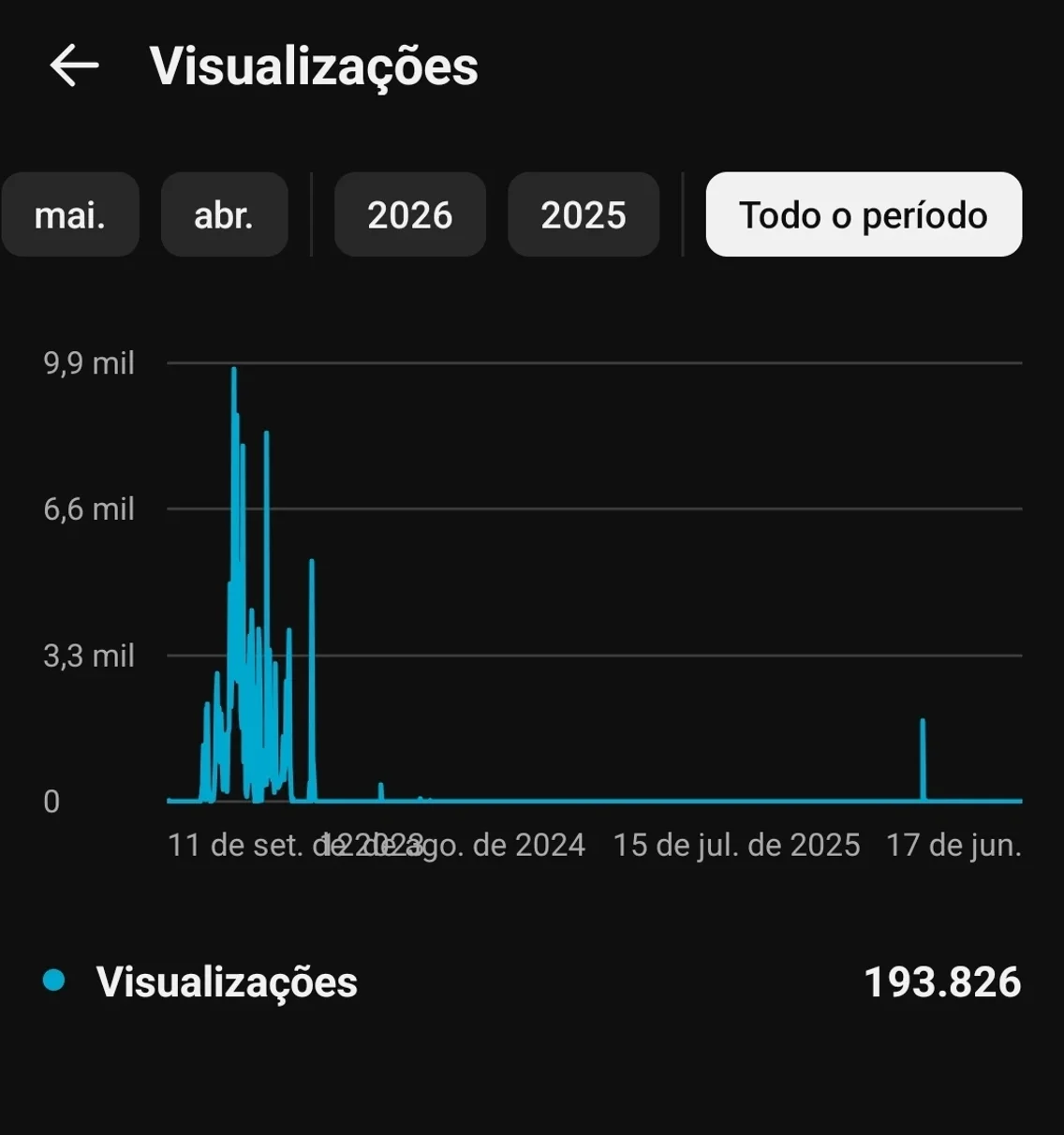Filter views by abr.
The image size is (1064, 1135).
pyautogui.click(x=224, y=214)
